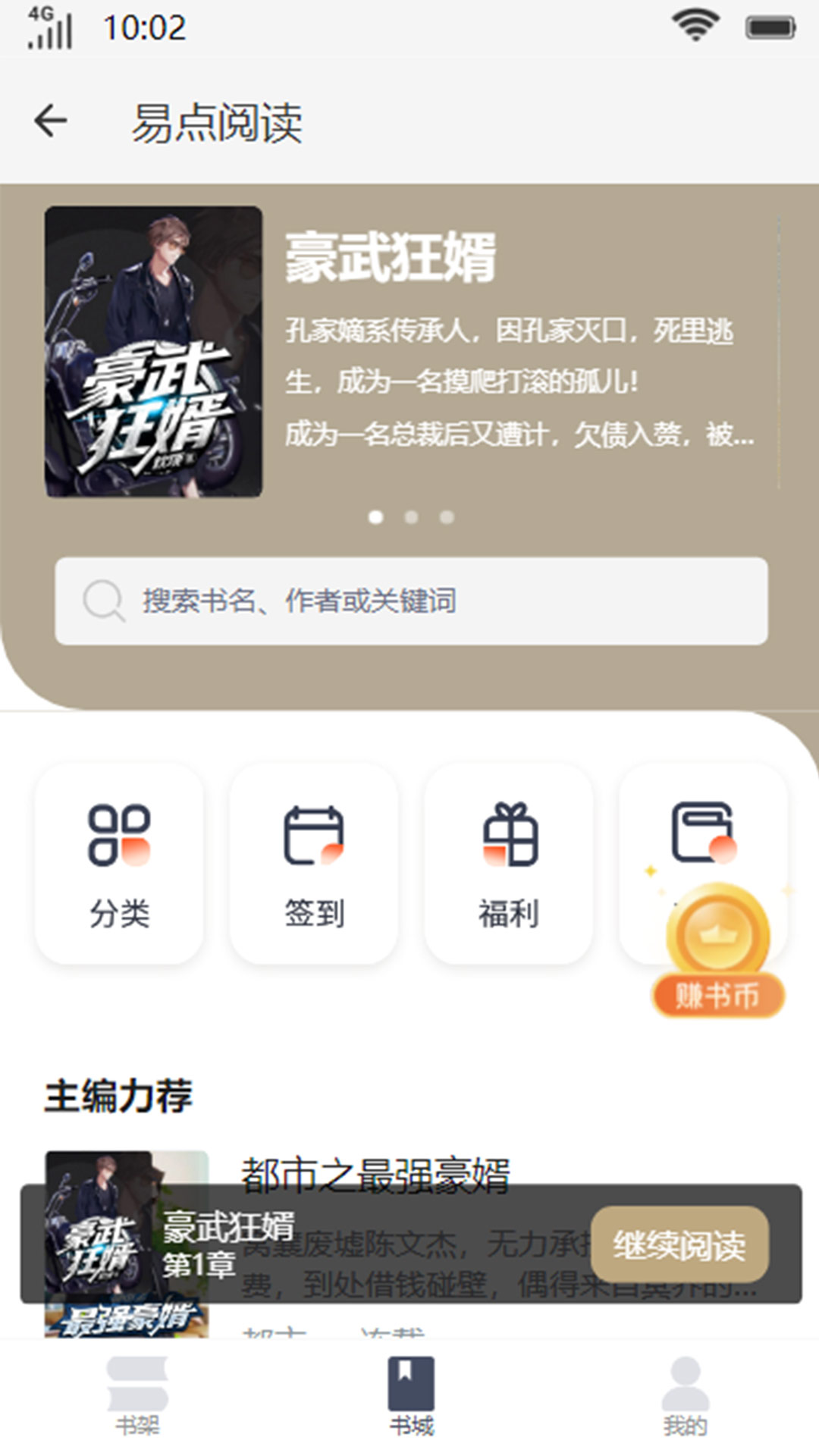
Task: Open the book 都市之最强豪婿
Action: 375,1173
